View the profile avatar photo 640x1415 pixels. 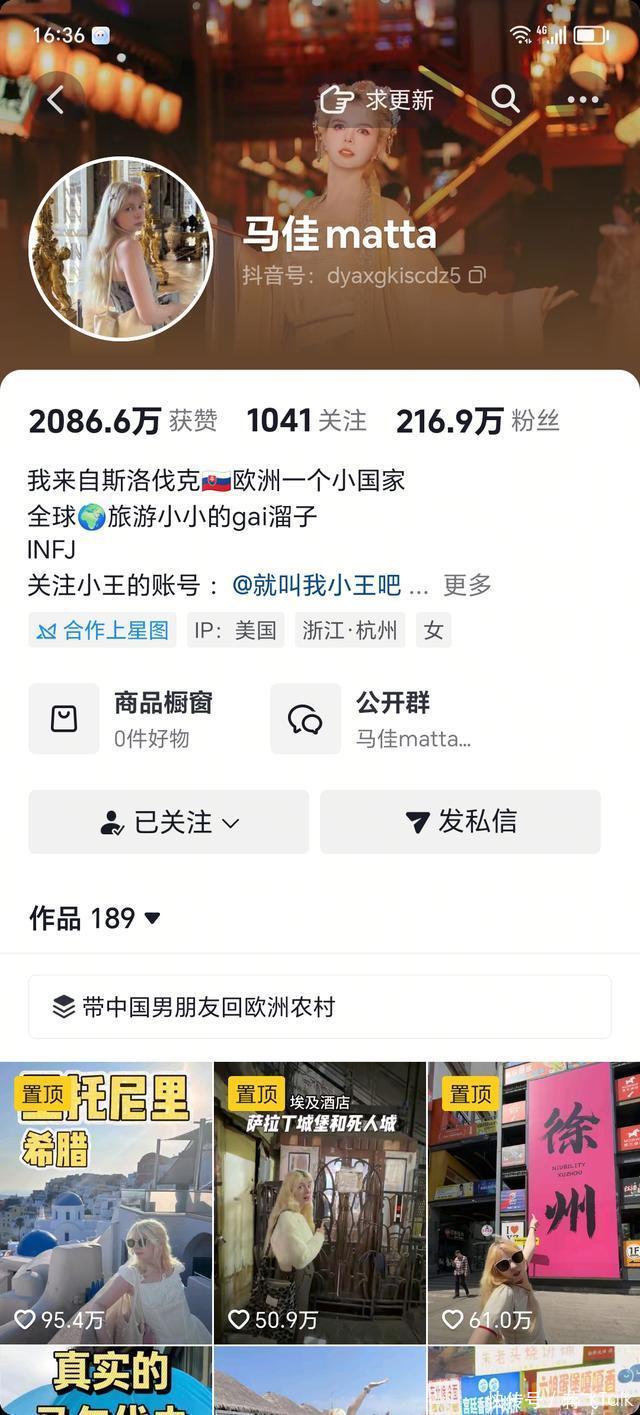coord(121,249)
